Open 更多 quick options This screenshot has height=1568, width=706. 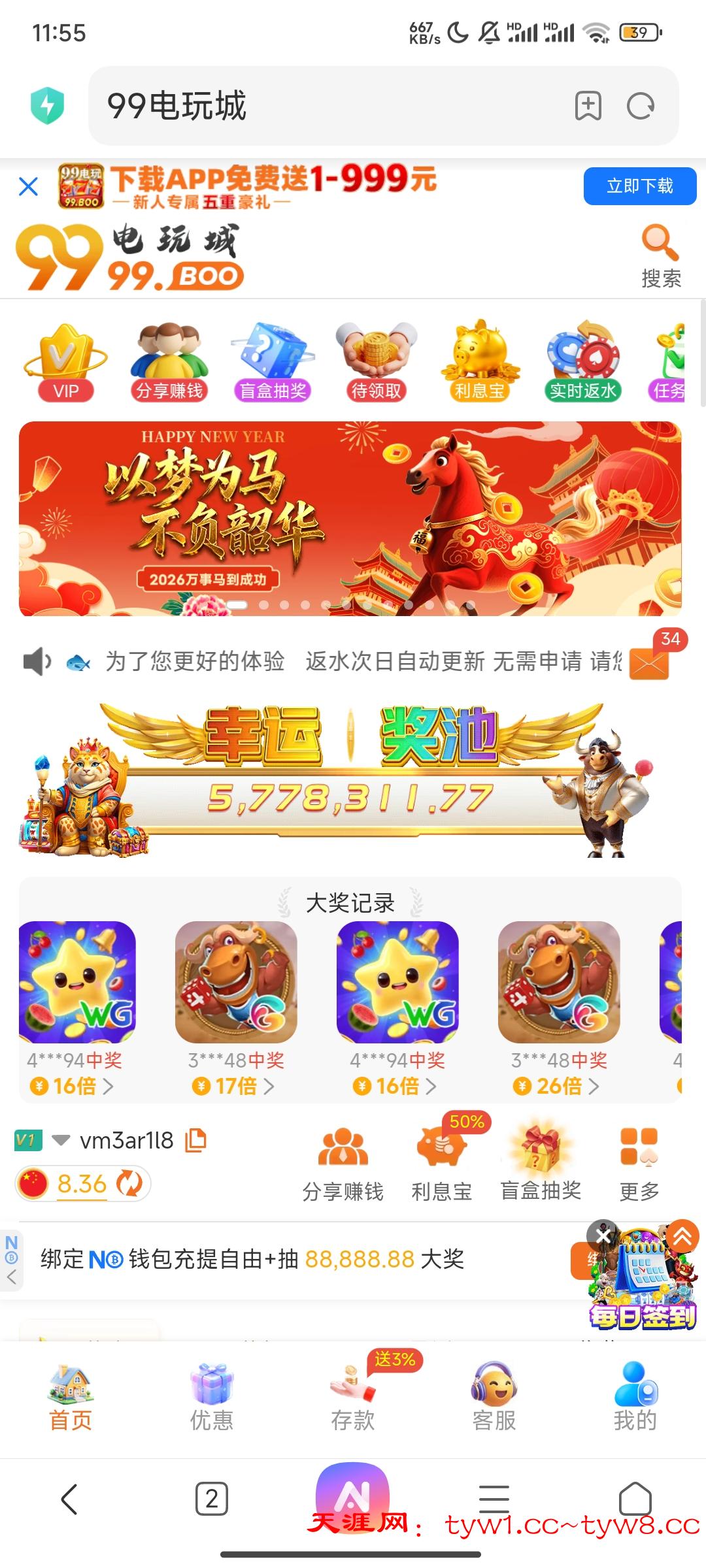(639, 1164)
